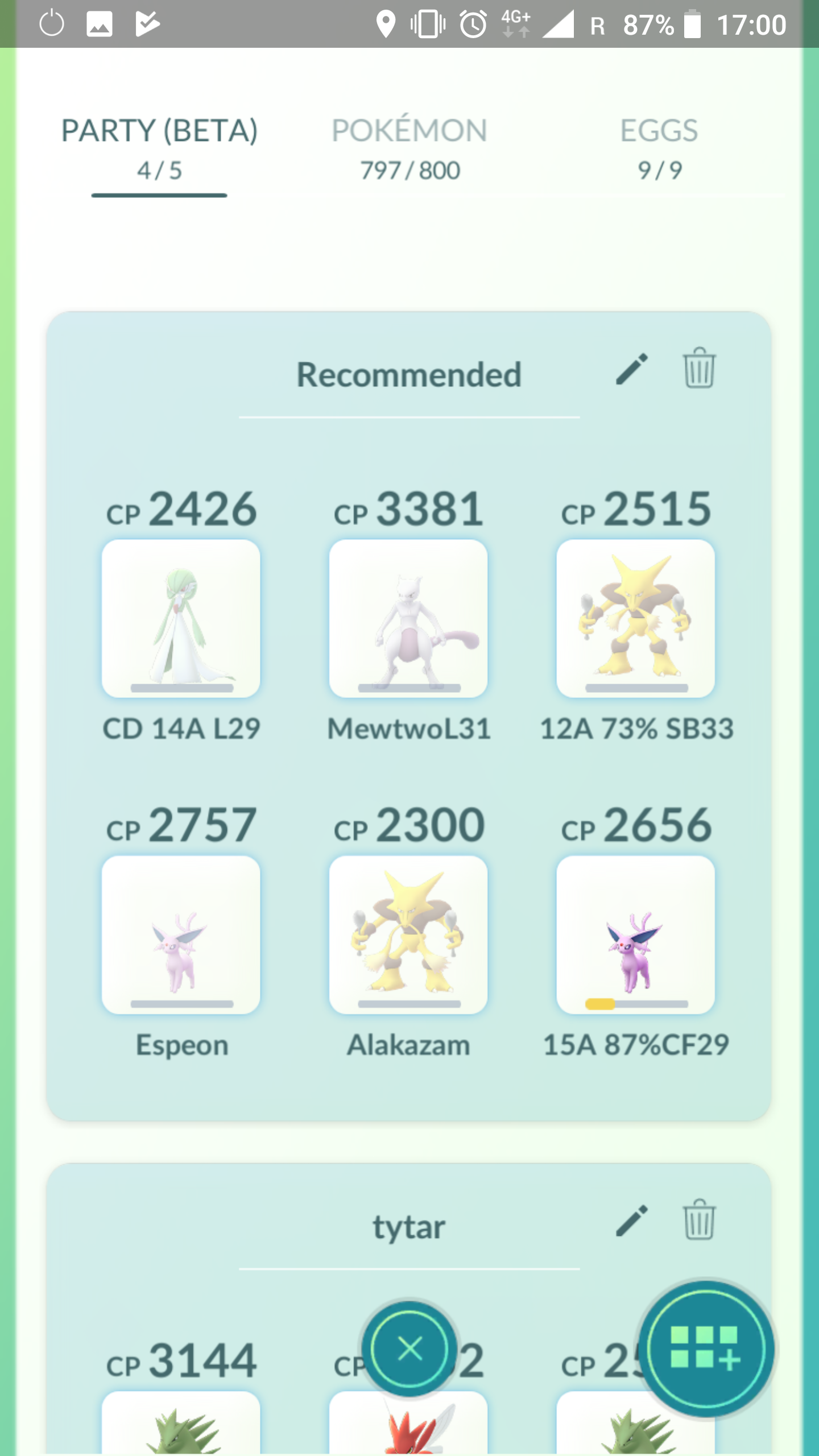The width and height of the screenshot is (819, 1456).
Task: Switch to the Pokémon tab
Action: pyautogui.click(x=409, y=149)
